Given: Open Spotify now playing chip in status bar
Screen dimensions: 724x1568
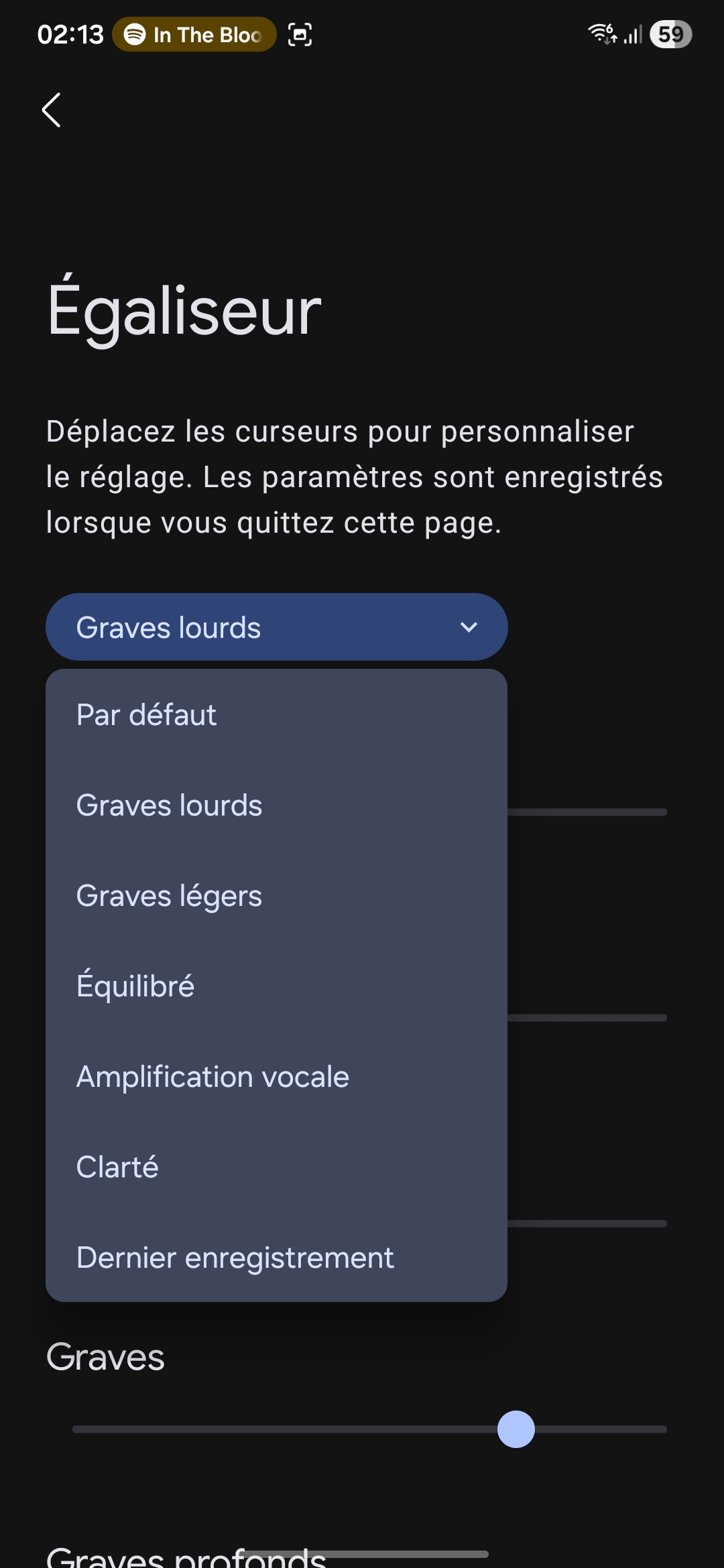Looking at the screenshot, I should 194,34.
